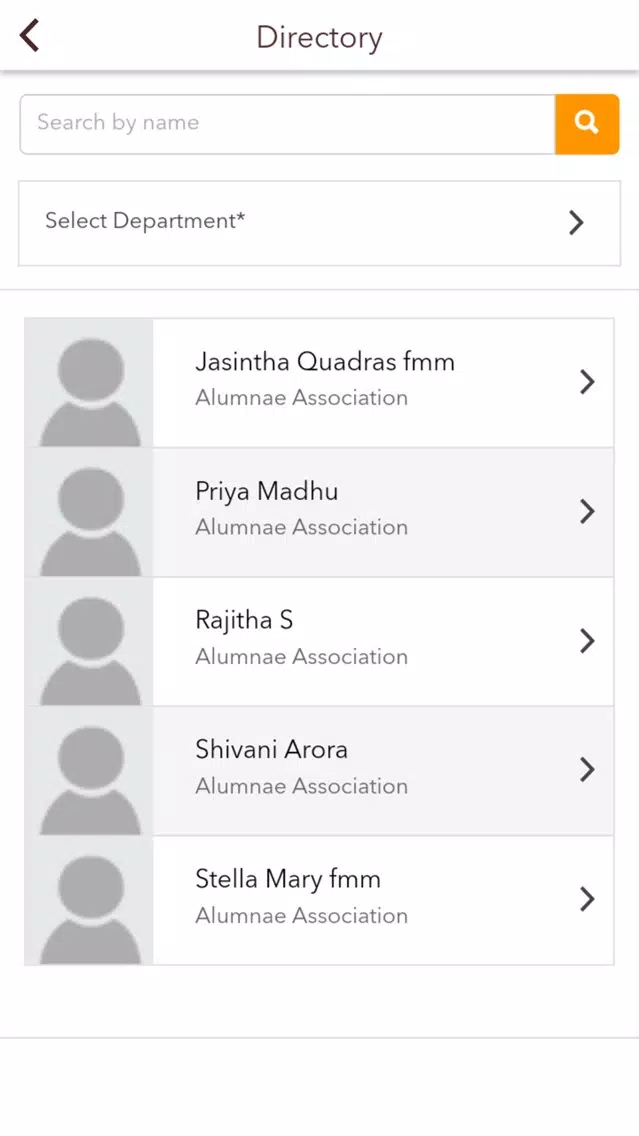639x1136 pixels.
Task: Open Jasintha Quadras fmm's directory entry
Action: (320, 383)
